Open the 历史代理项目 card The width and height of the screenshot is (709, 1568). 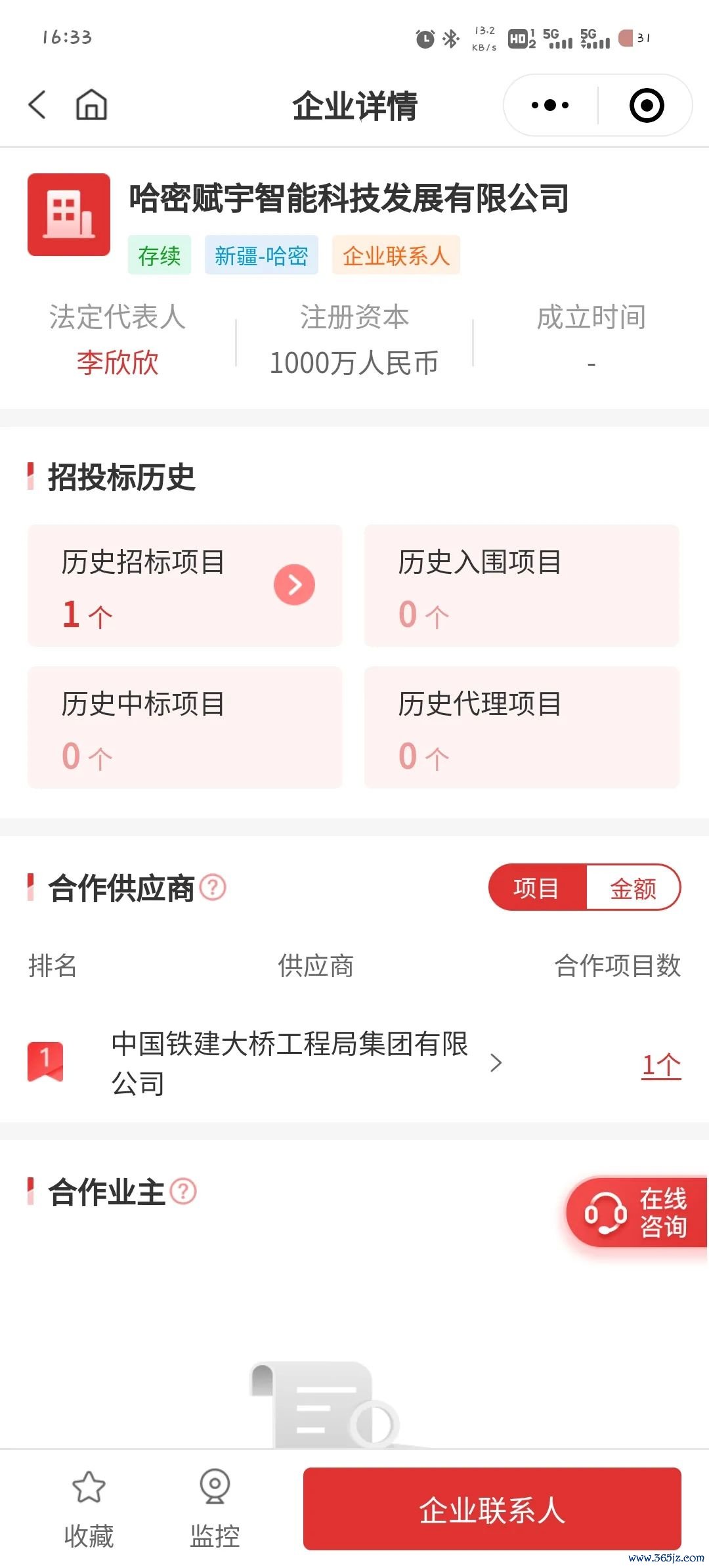521,728
